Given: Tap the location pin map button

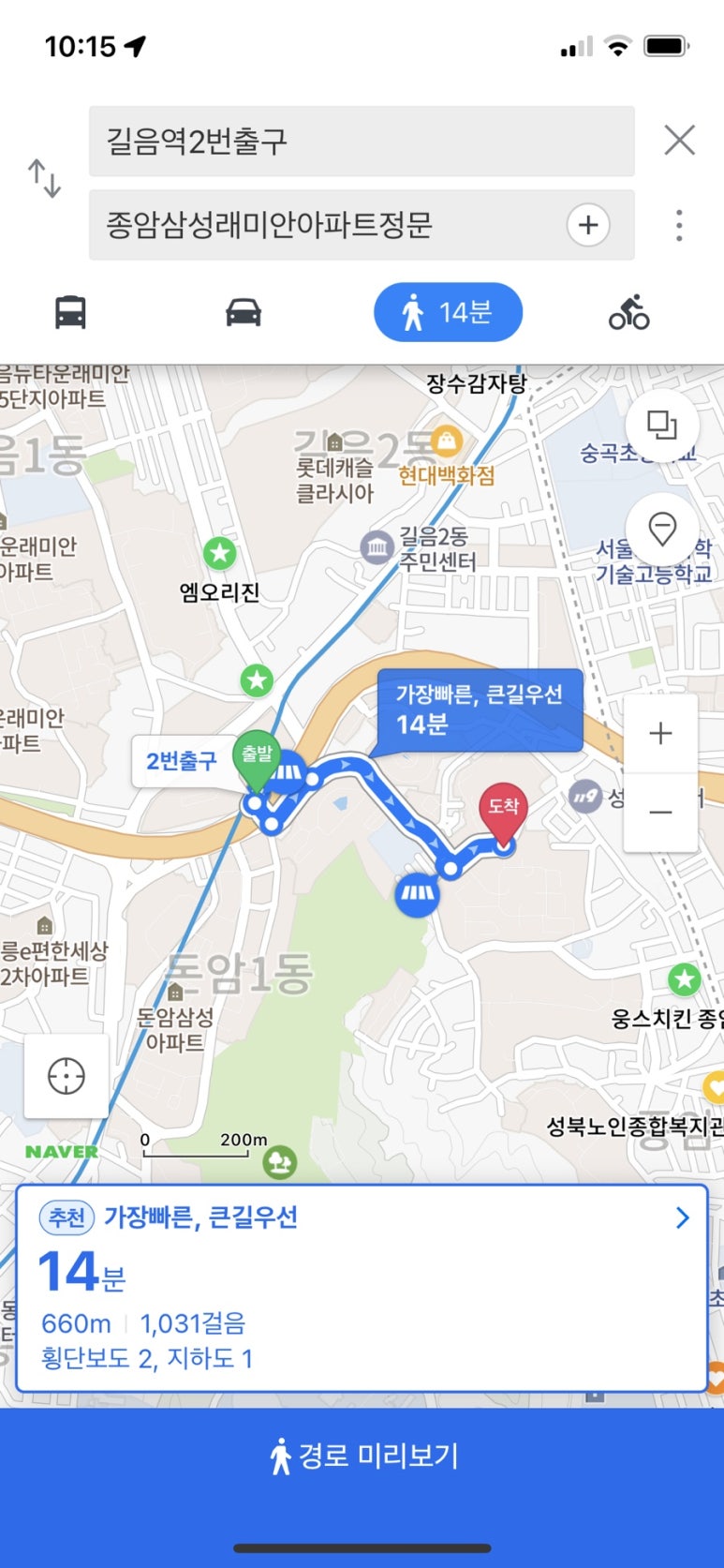Looking at the screenshot, I should 661,530.
